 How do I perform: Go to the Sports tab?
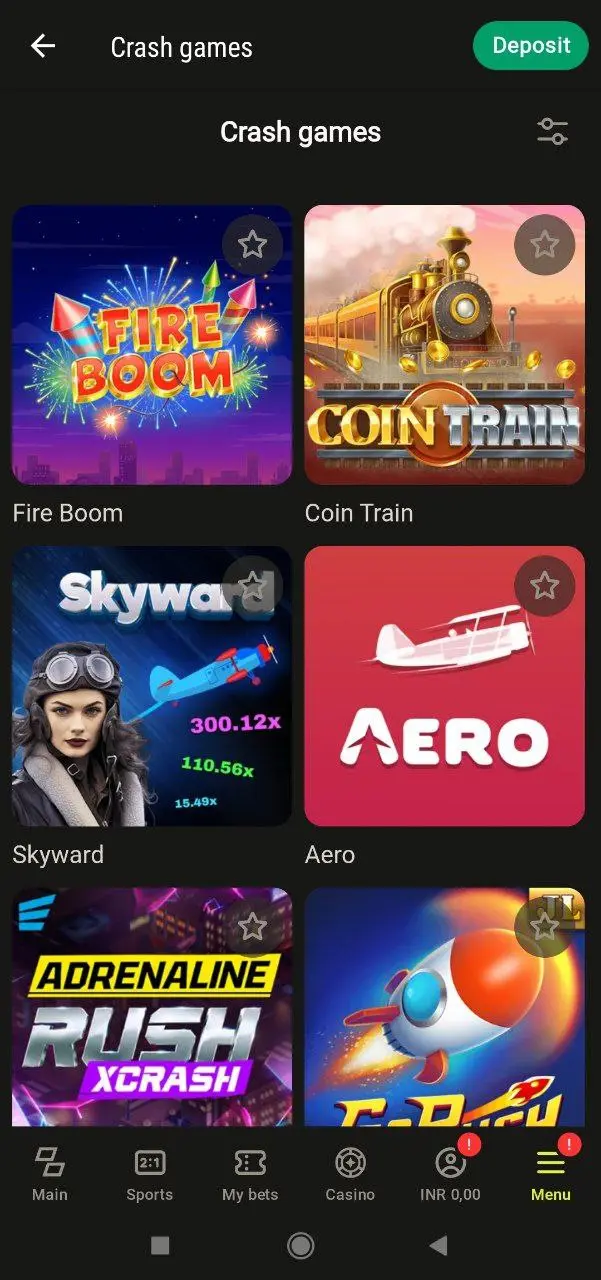point(150,1174)
